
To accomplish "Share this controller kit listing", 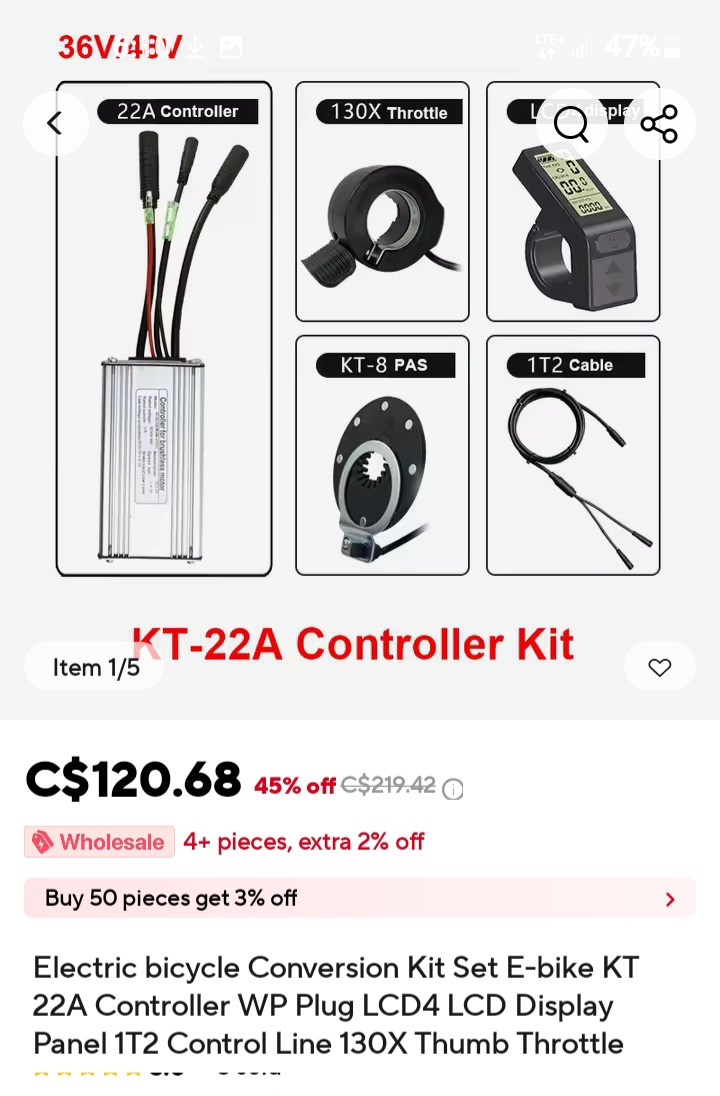I will [x=659, y=125].
